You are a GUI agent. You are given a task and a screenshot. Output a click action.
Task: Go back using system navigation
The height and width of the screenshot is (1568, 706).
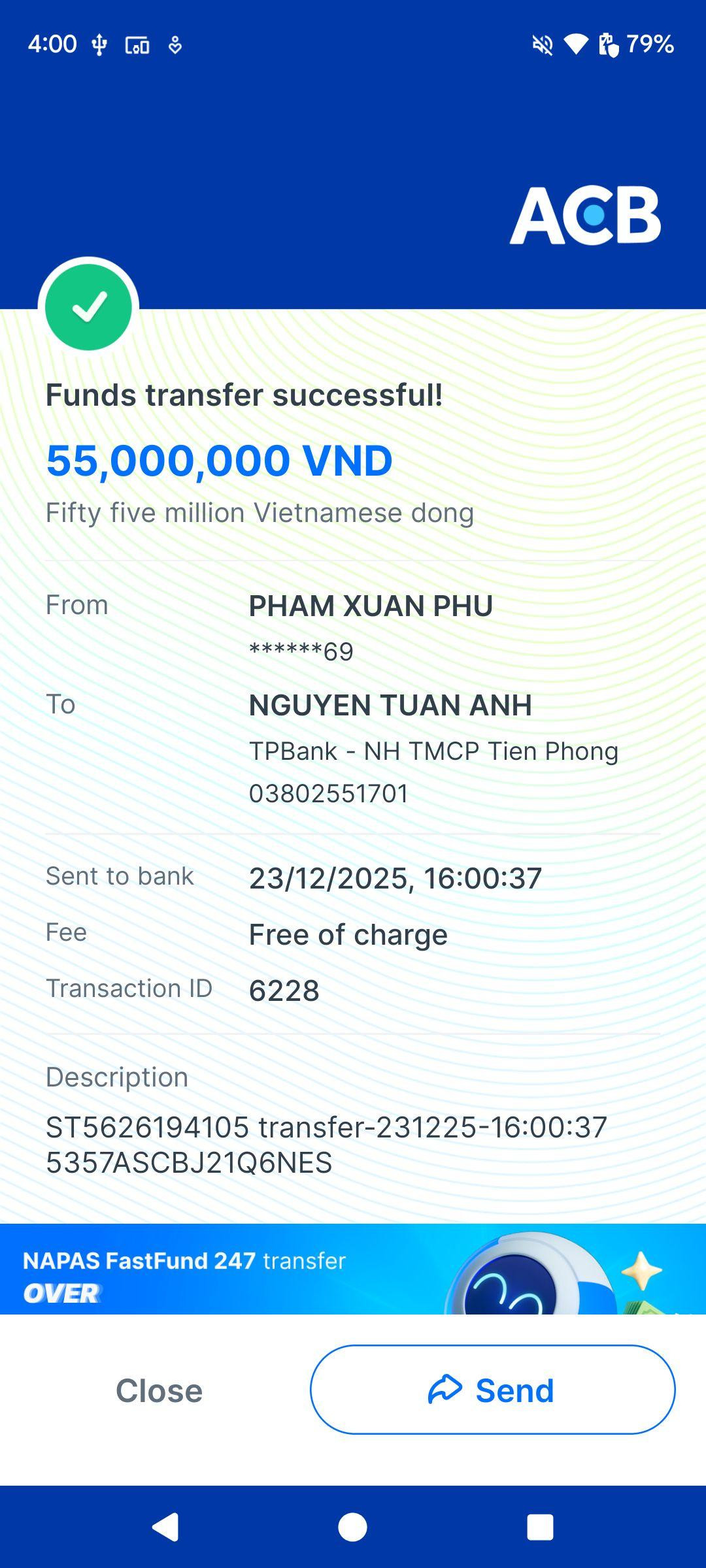click(165, 1527)
